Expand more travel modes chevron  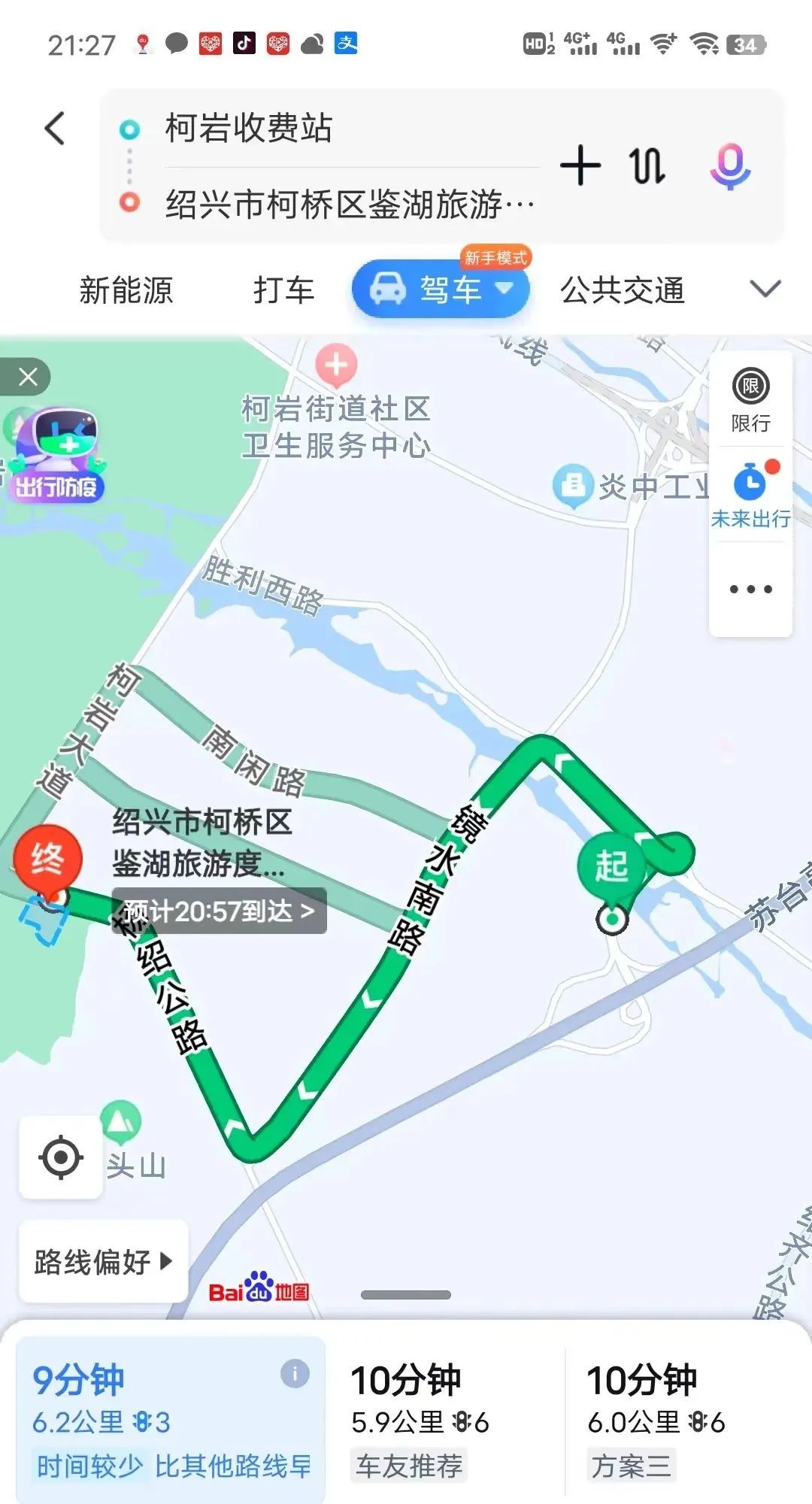[765, 289]
